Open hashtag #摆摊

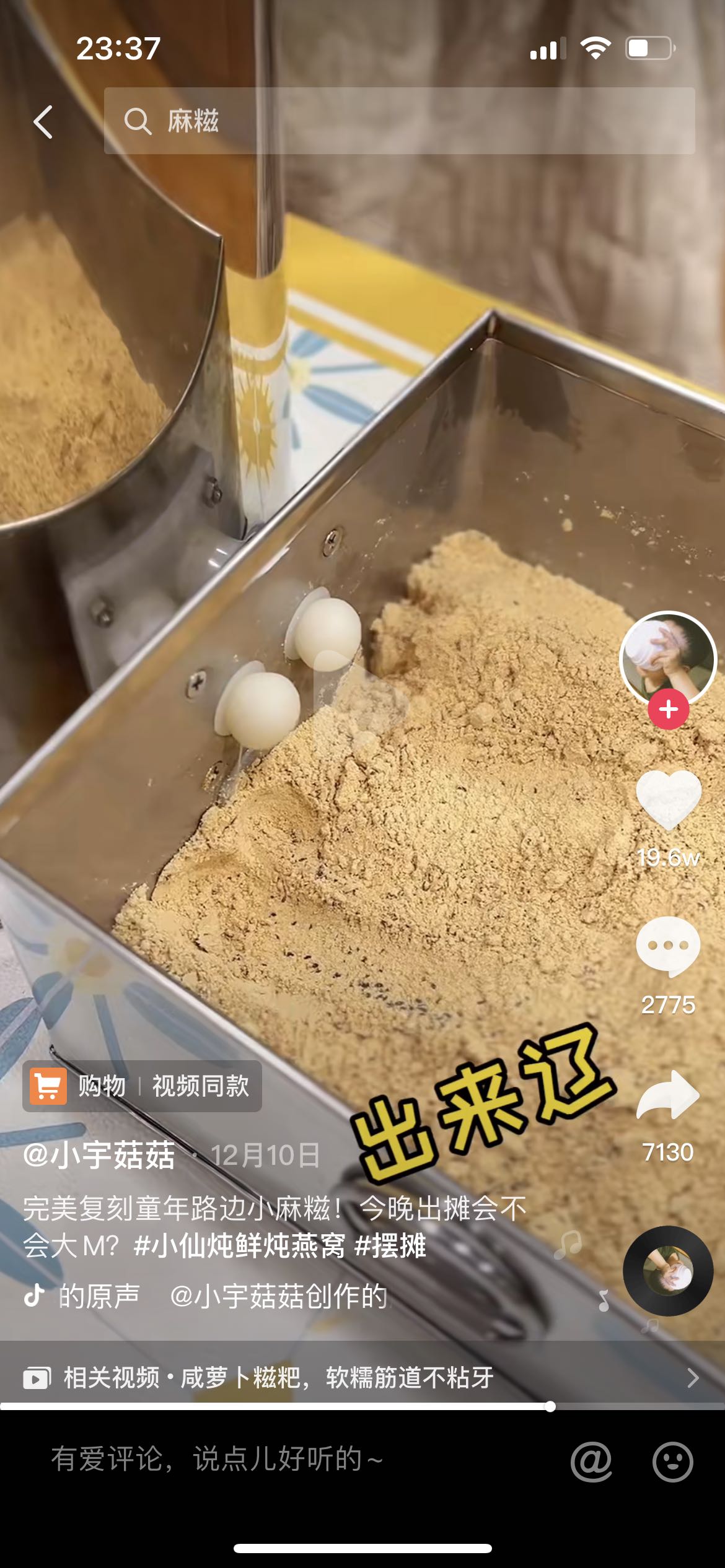(390, 1246)
